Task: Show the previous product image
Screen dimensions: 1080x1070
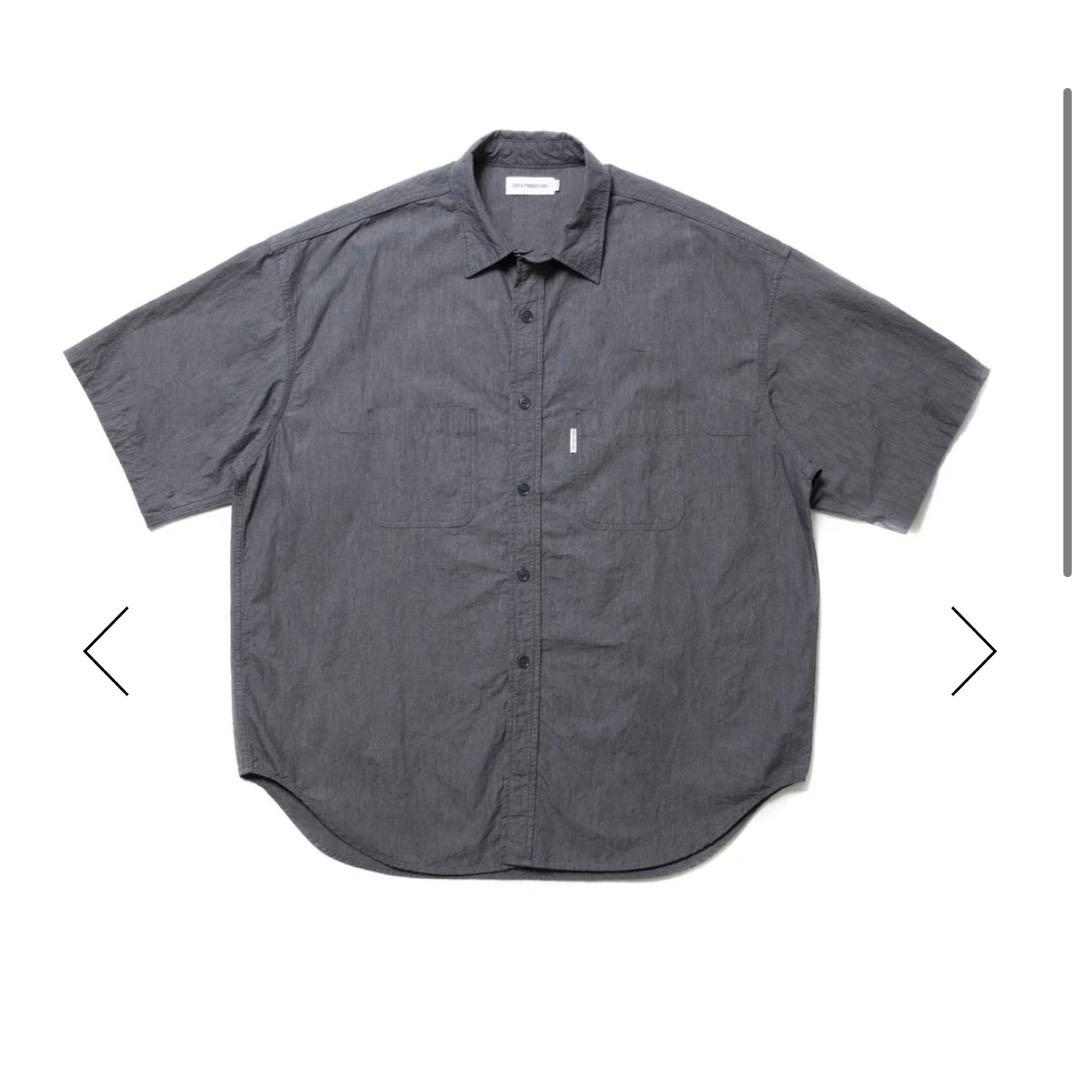Action: 106,651
